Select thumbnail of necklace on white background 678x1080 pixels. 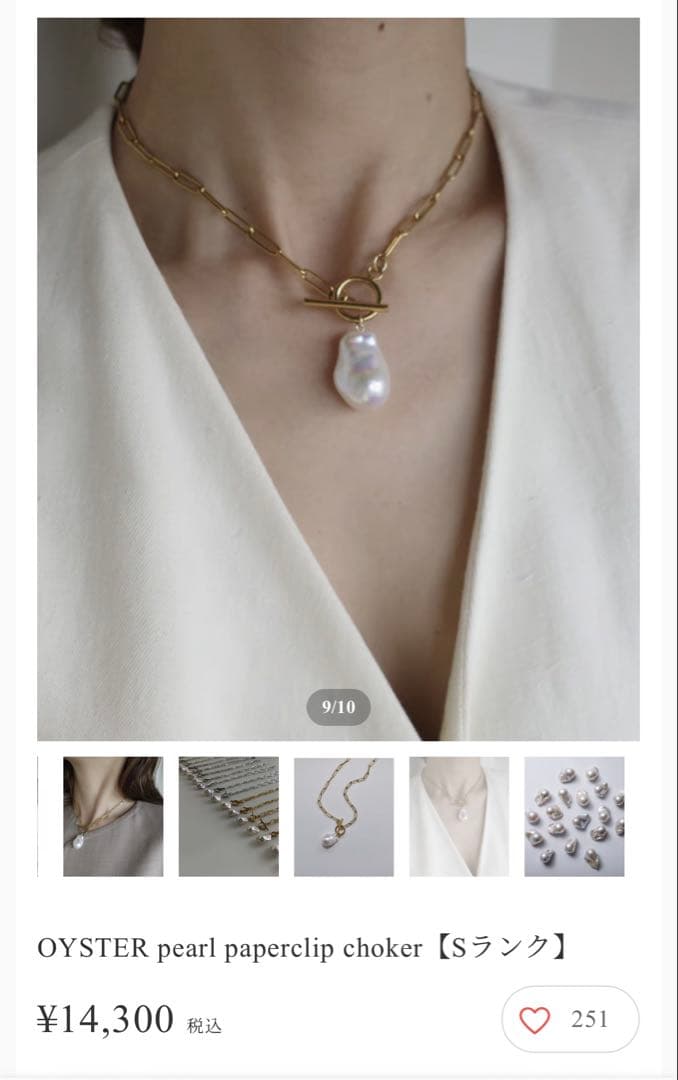[x=343, y=816]
